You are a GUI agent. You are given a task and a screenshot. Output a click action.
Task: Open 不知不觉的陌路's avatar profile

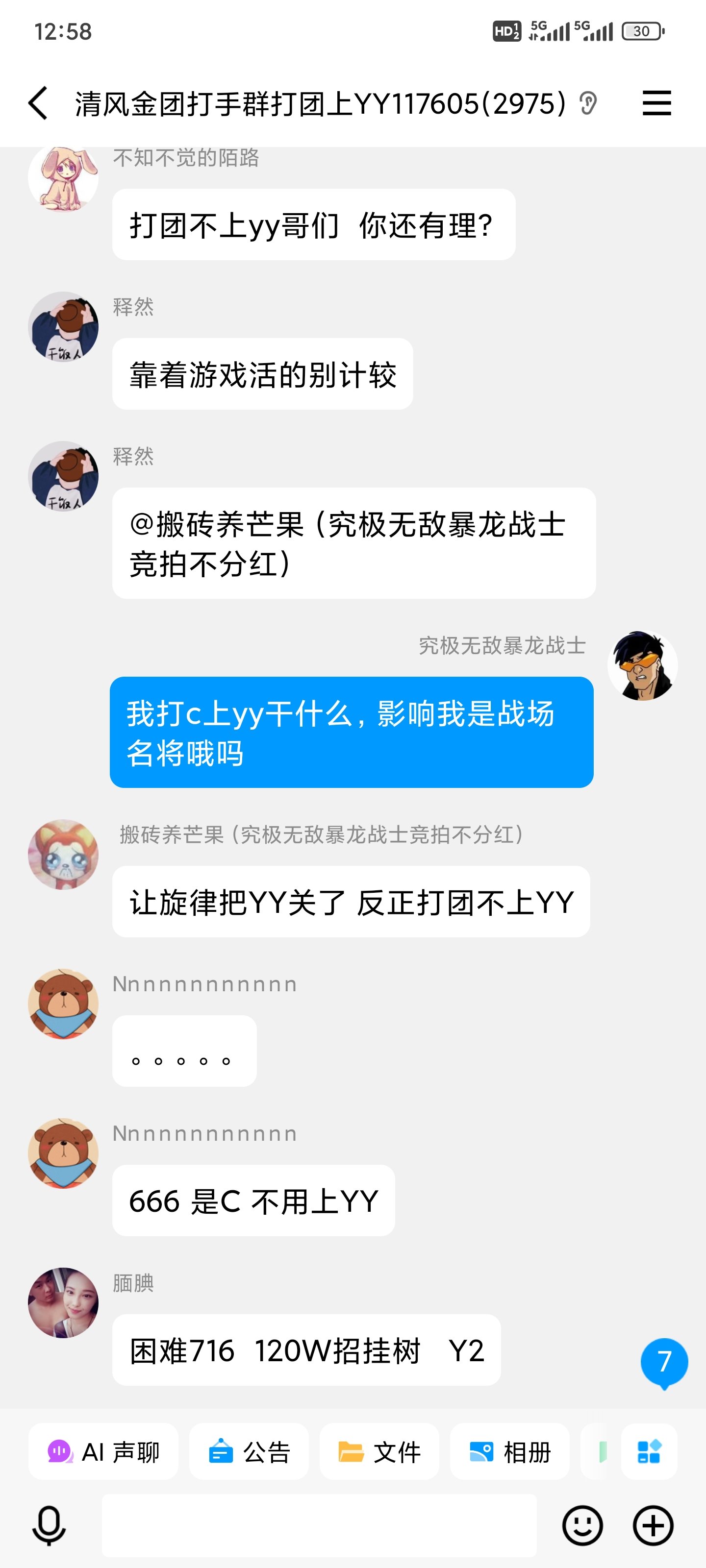click(x=63, y=178)
